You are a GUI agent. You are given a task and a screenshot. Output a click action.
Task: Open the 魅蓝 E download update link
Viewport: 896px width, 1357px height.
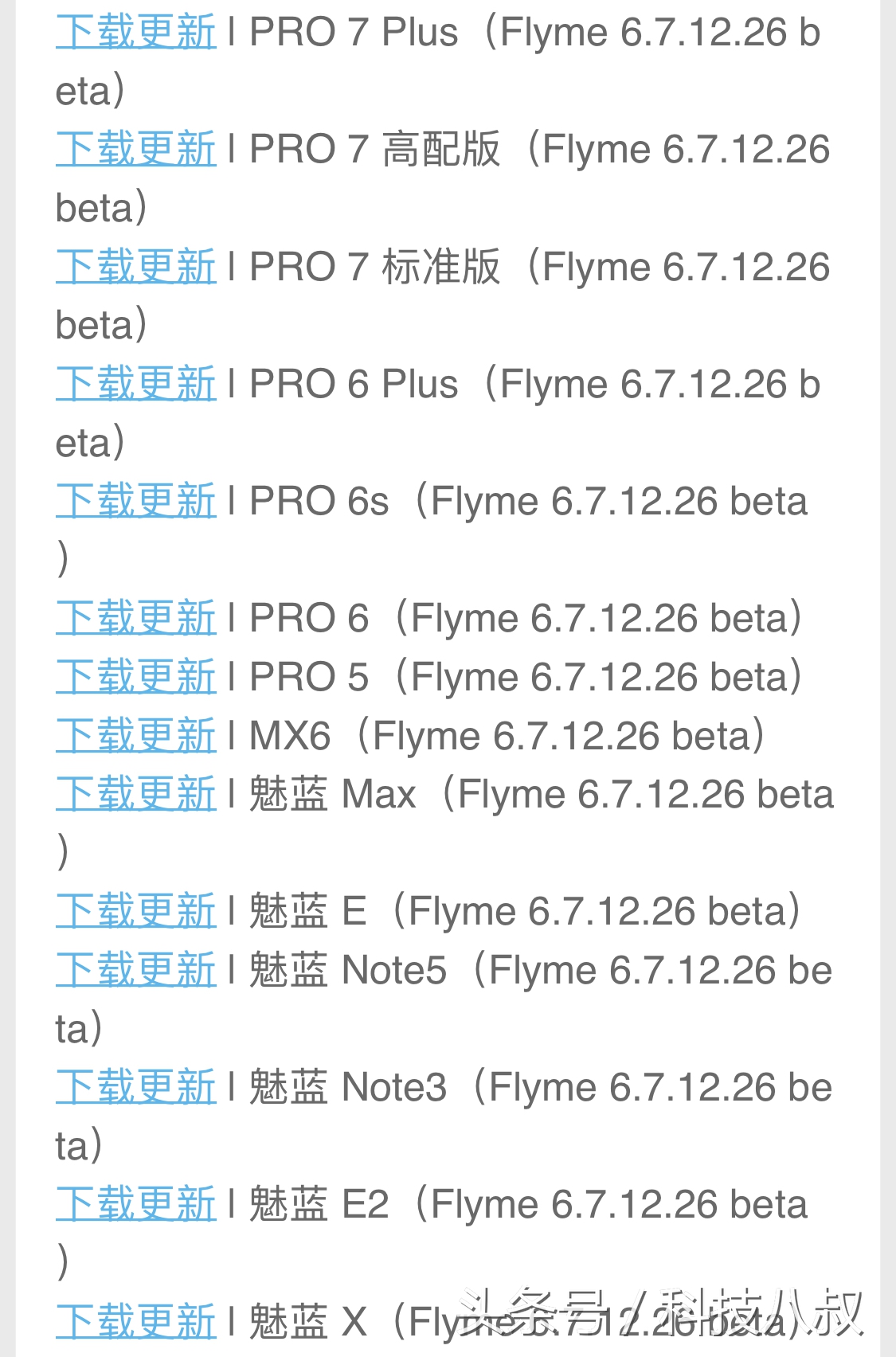coord(134,910)
